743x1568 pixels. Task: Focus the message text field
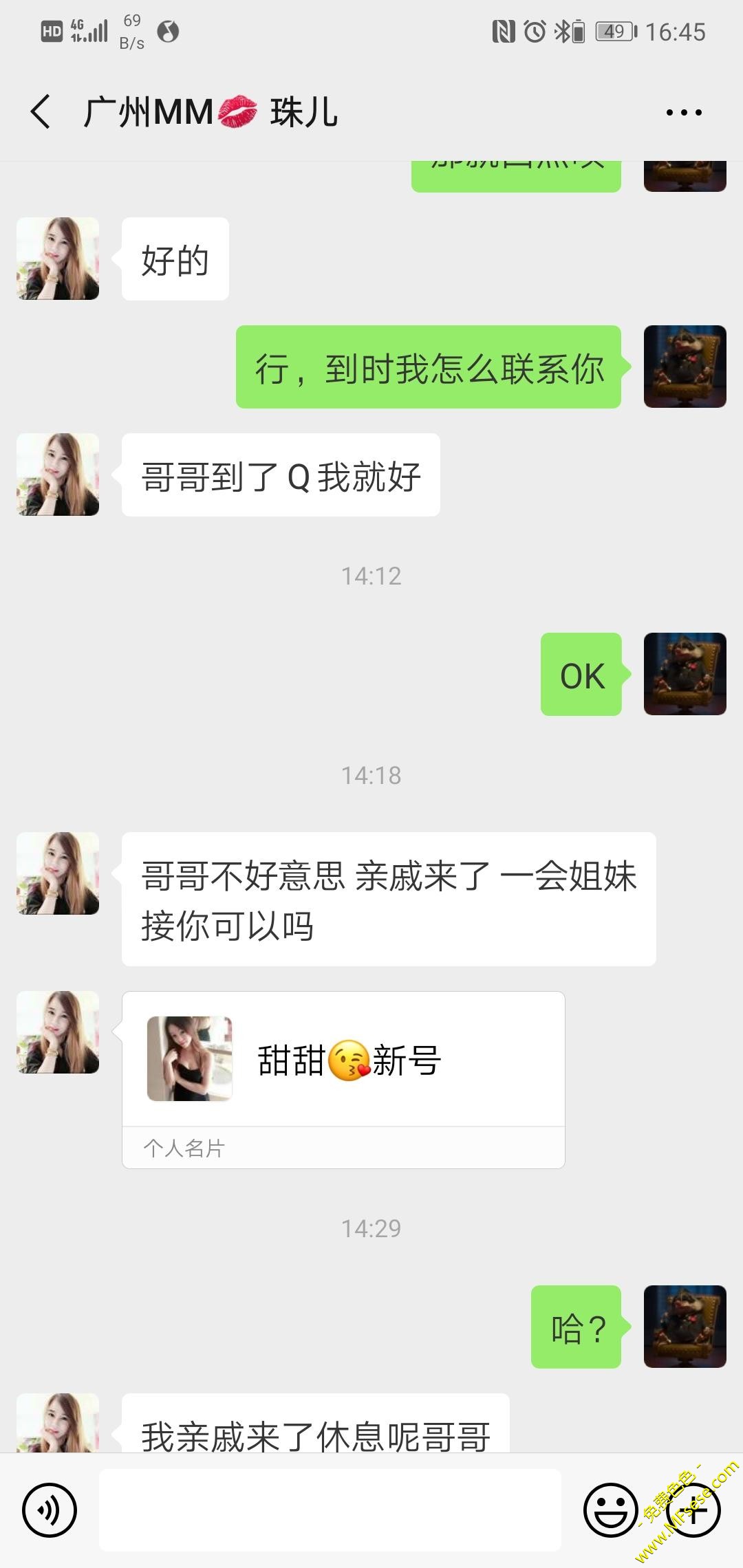330,1510
